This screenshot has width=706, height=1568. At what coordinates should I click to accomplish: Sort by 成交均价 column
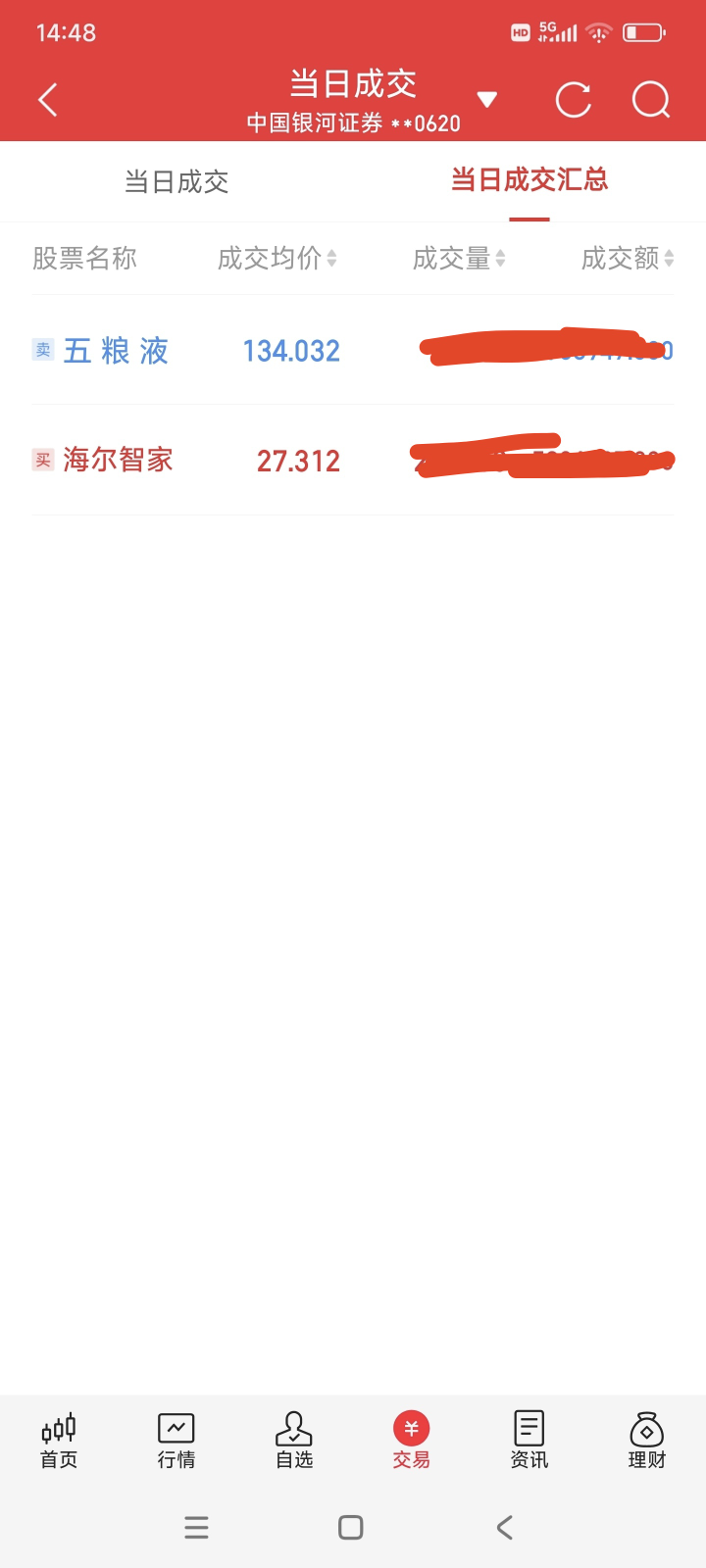pos(277,259)
